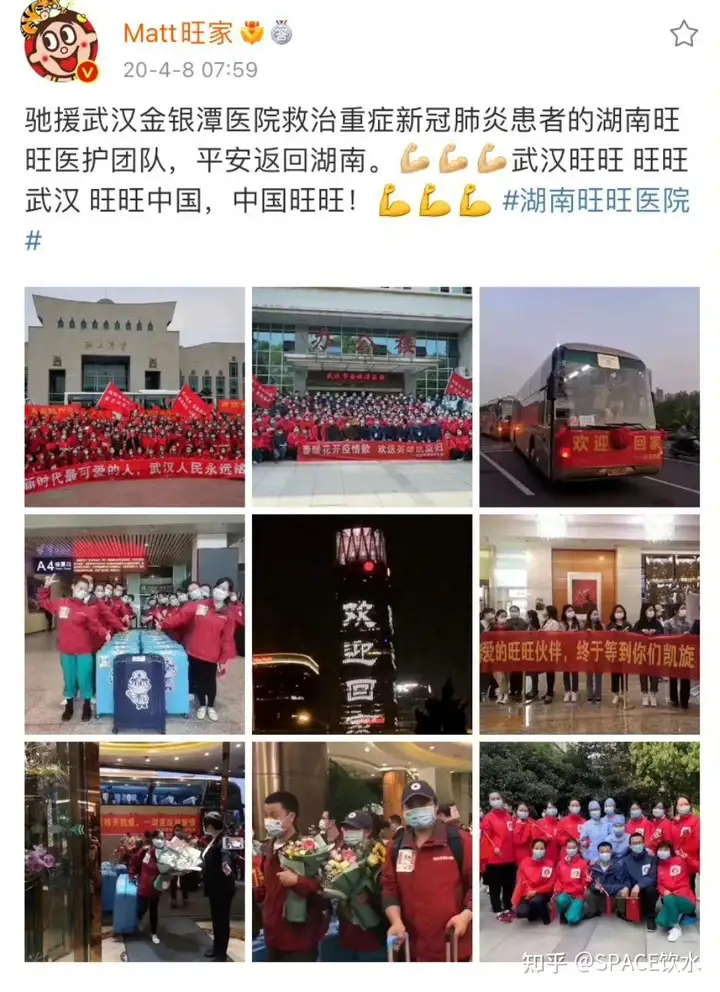View the night photo of the lit-up tower
Image resolution: width=720 pixels, height=992 pixels.
[x=362, y=624]
